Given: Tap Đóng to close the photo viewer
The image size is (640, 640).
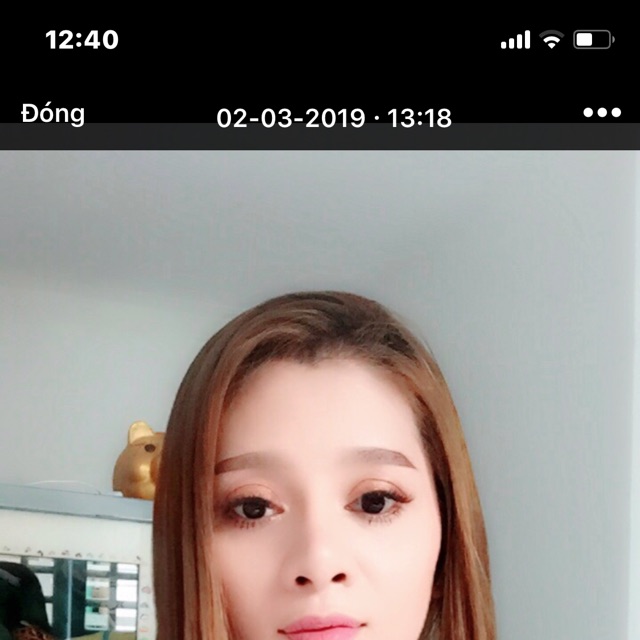Looking at the screenshot, I should tap(53, 114).
